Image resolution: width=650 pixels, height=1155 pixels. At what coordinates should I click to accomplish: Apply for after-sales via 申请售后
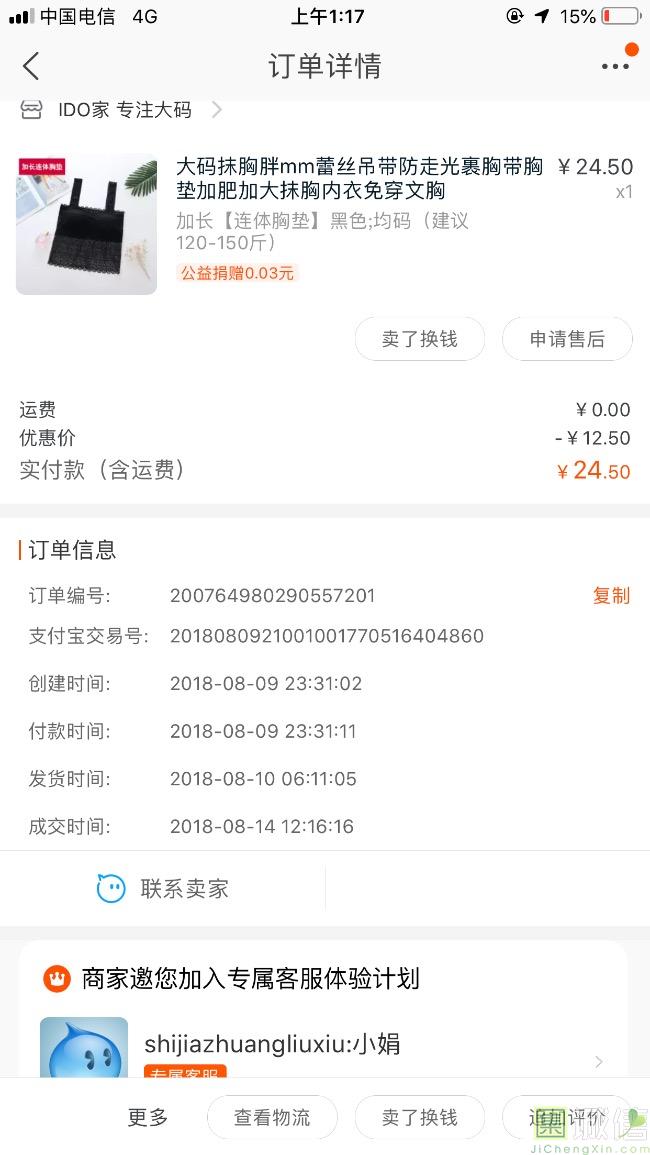click(567, 339)
